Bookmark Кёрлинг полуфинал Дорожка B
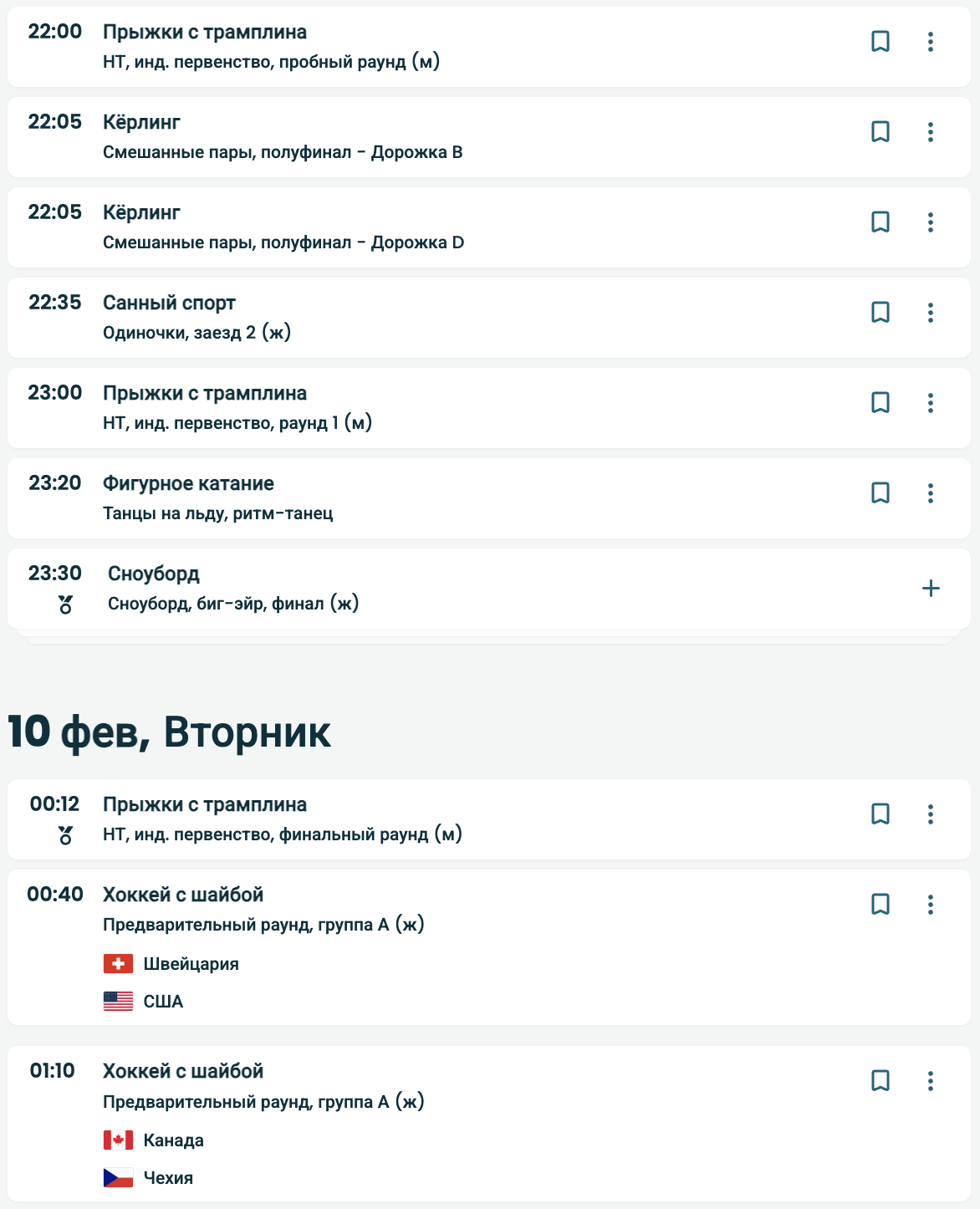The width and height of the screenshot is (980, 1209). (880, 132)
